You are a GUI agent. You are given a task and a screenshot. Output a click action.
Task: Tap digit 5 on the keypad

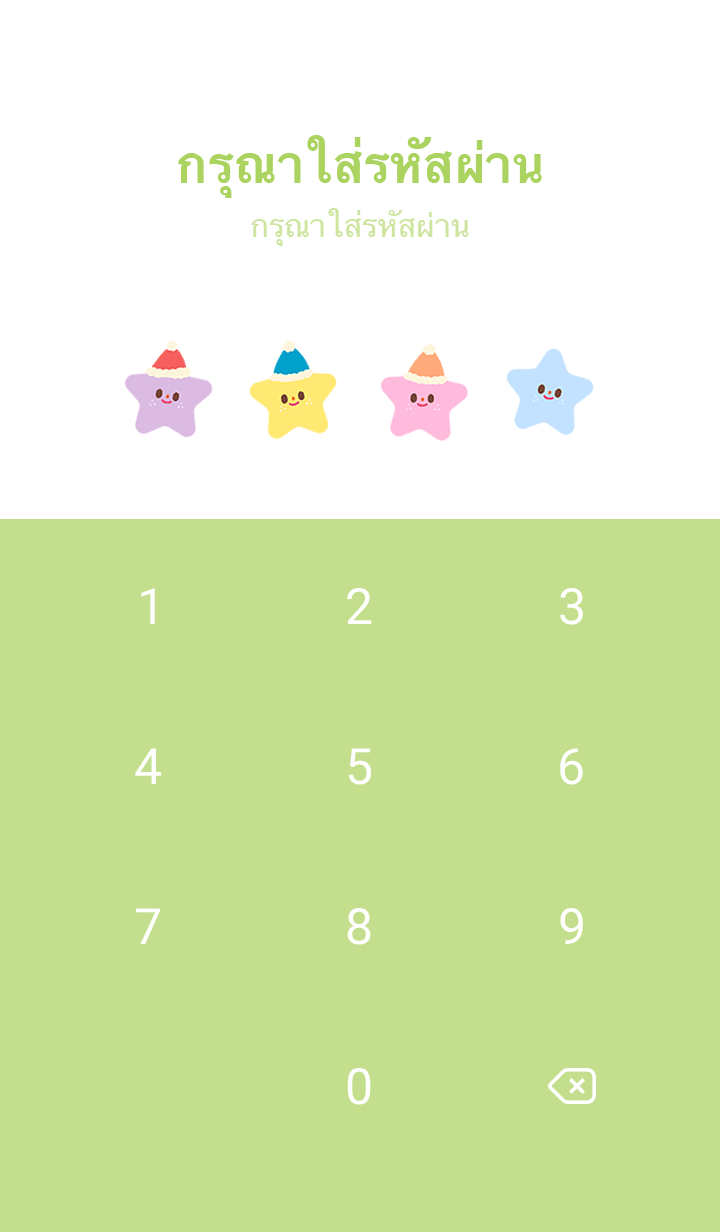coord(359,767)
